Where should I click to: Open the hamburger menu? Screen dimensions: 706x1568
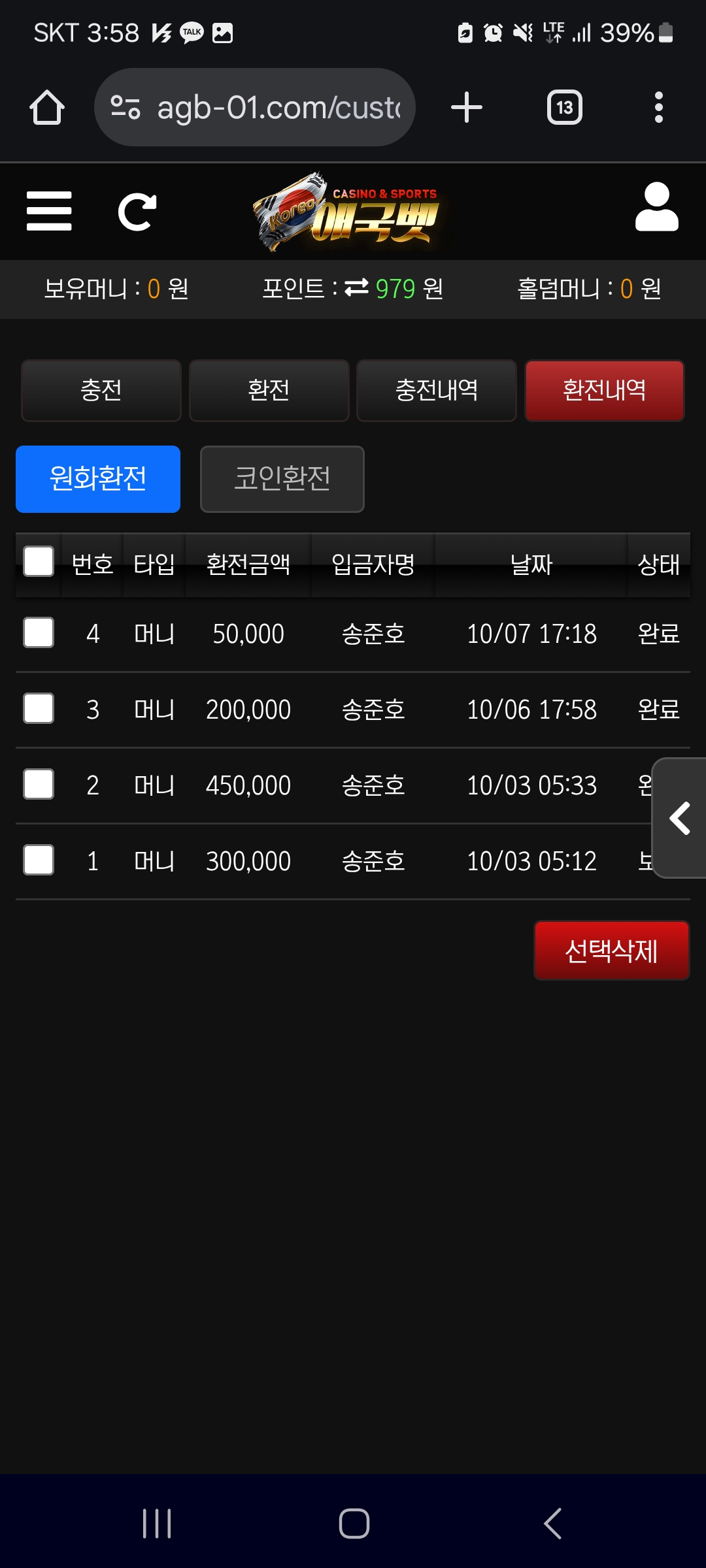49,211
